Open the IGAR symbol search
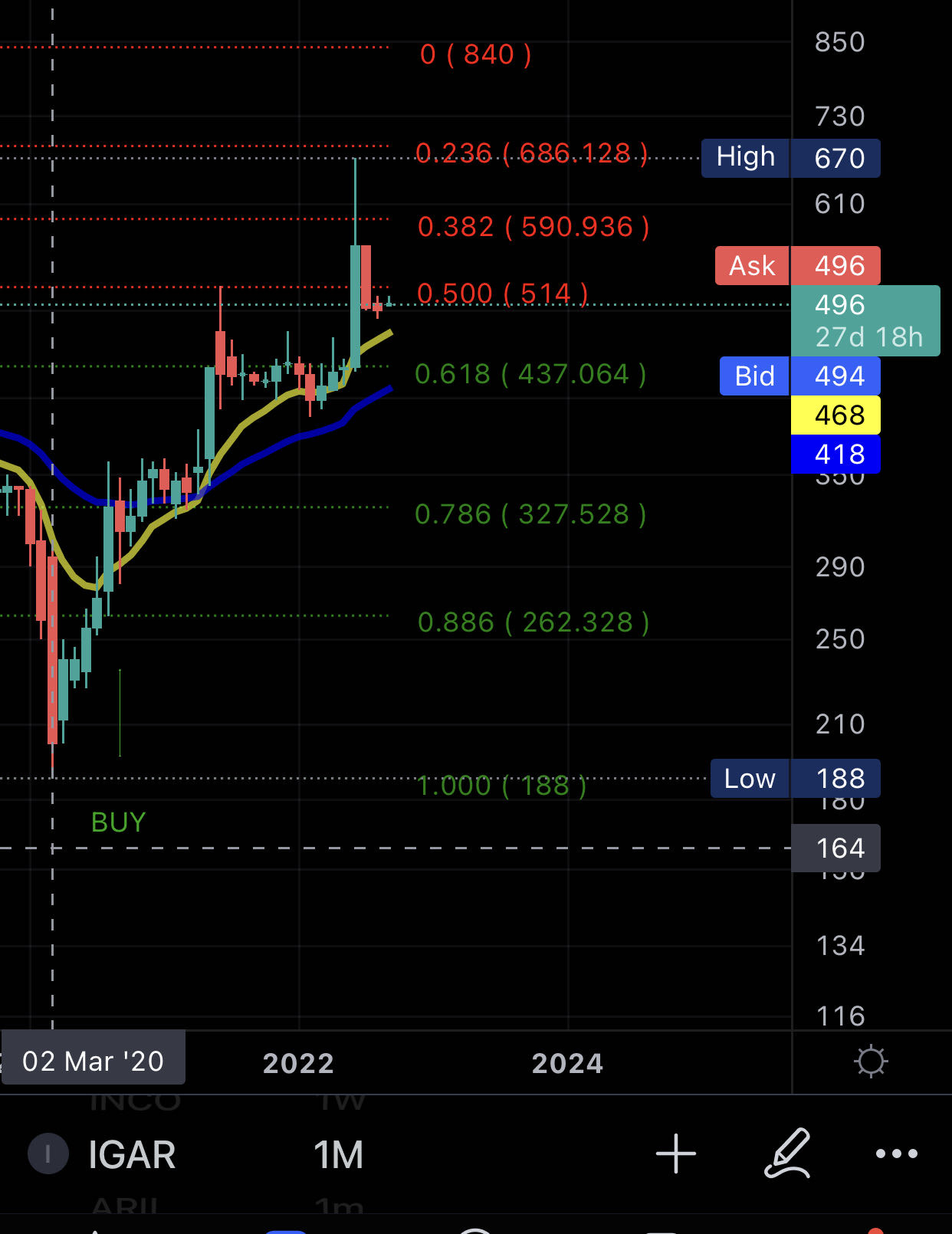 point(131,1154)
